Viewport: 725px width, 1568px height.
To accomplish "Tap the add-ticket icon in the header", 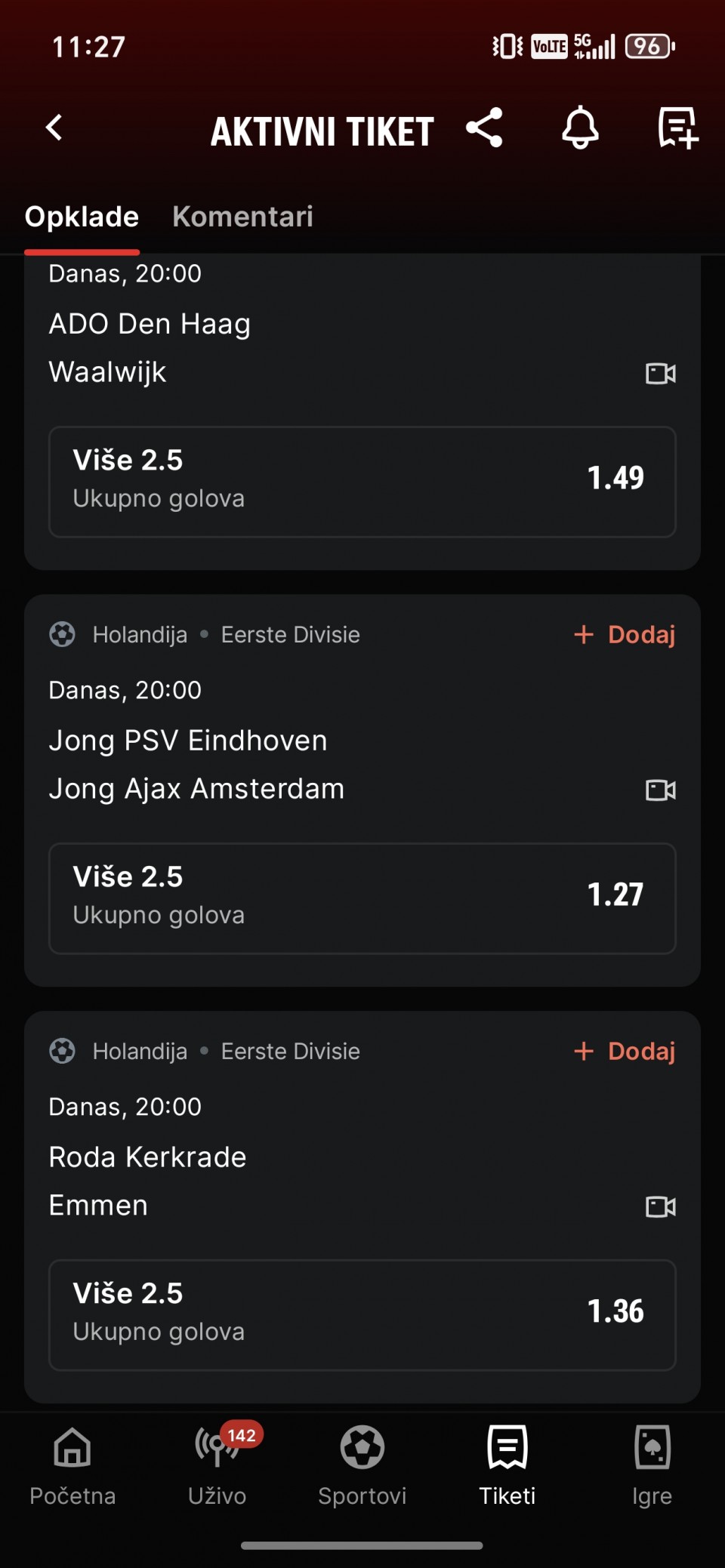I will pyautogui.click(x=677, y=128).
